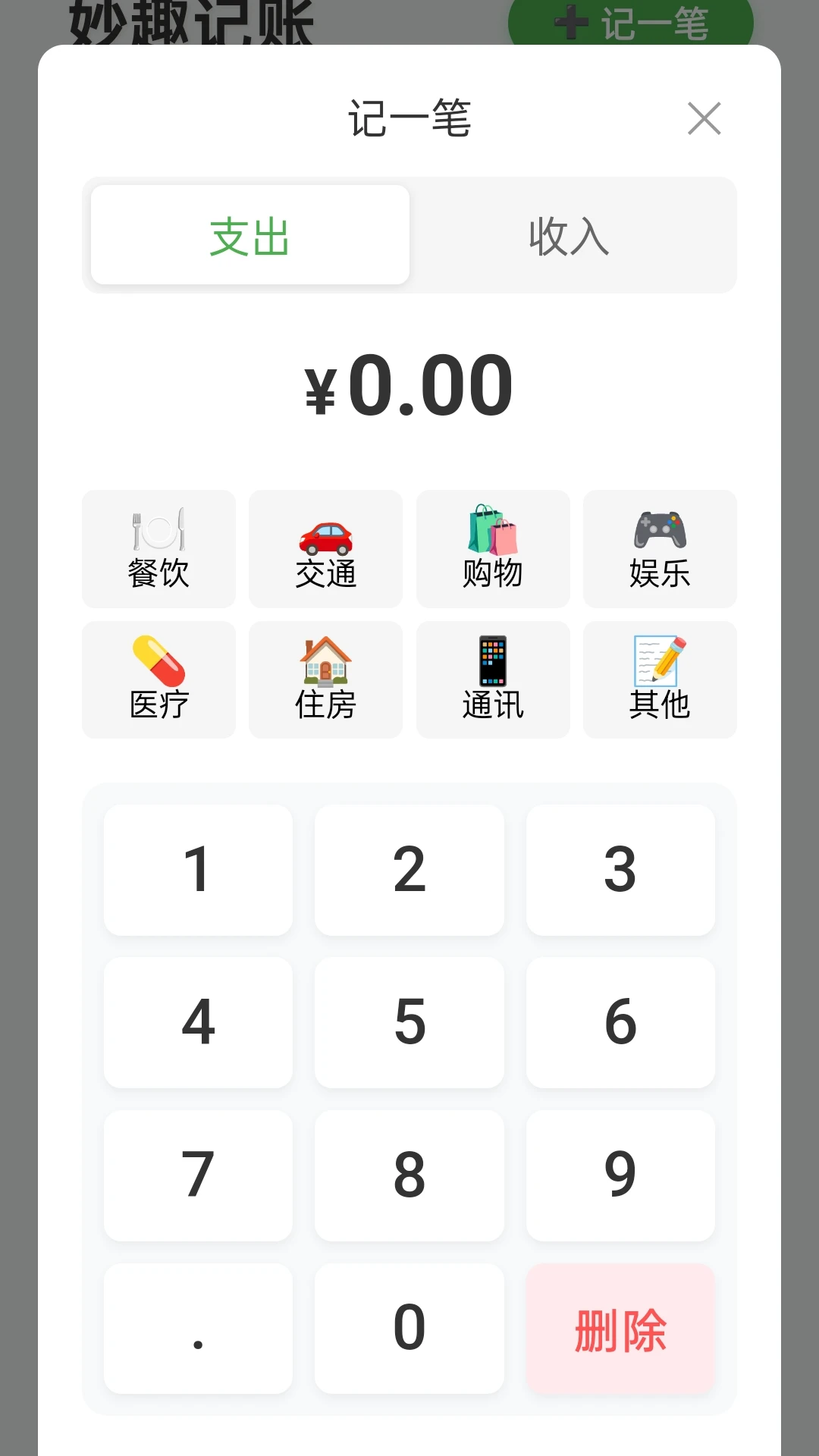This screenshot has height=1456, width=819.
Task: Pick the 娱乐 entertainment game controller icon
Action: pos(659,549)
